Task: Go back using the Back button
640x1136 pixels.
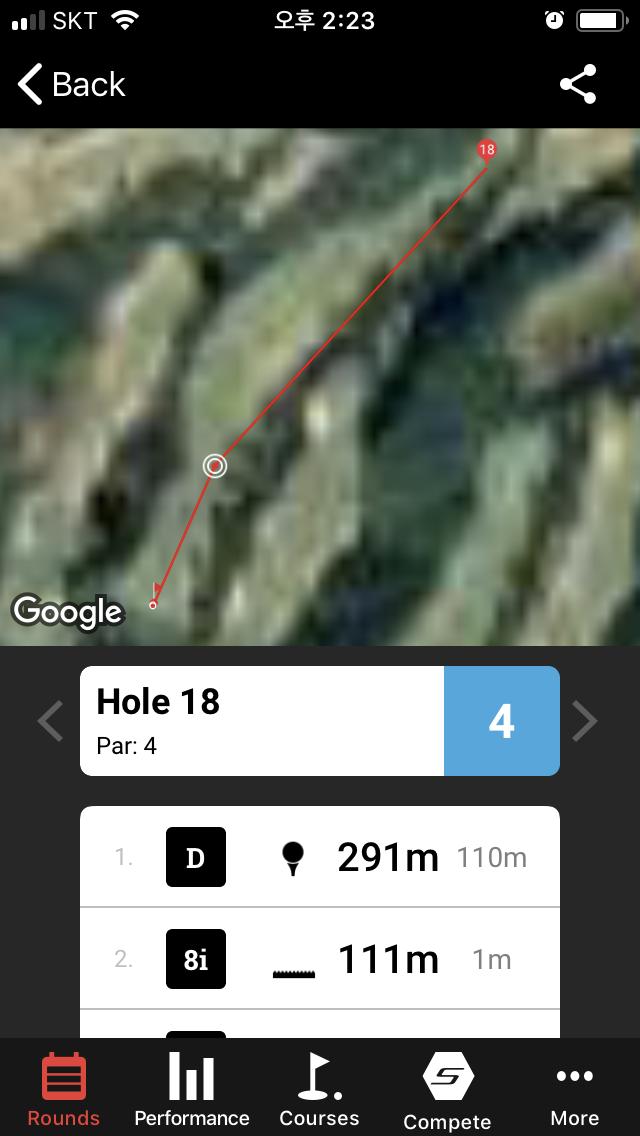Action: coord(72,85)
